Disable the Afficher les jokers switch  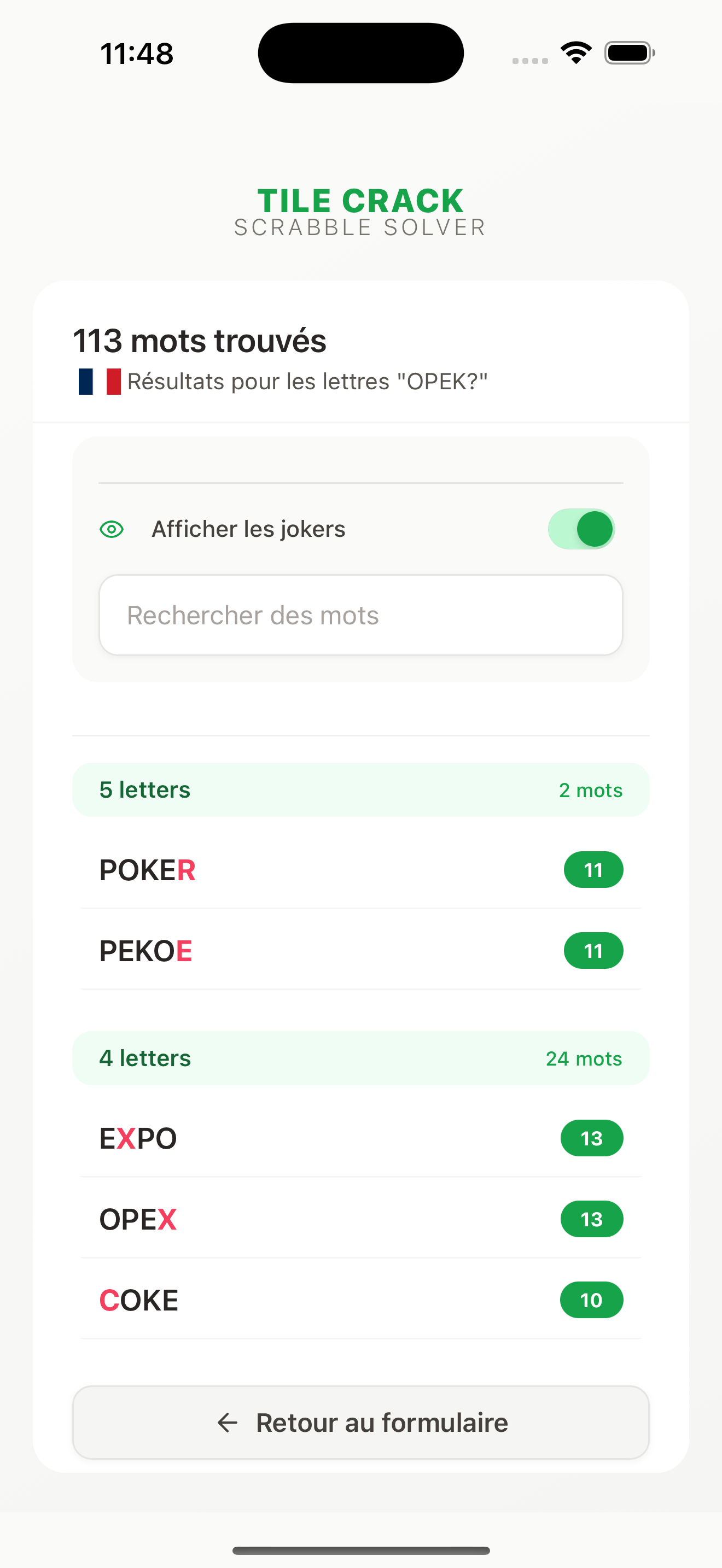click(581, 529)
